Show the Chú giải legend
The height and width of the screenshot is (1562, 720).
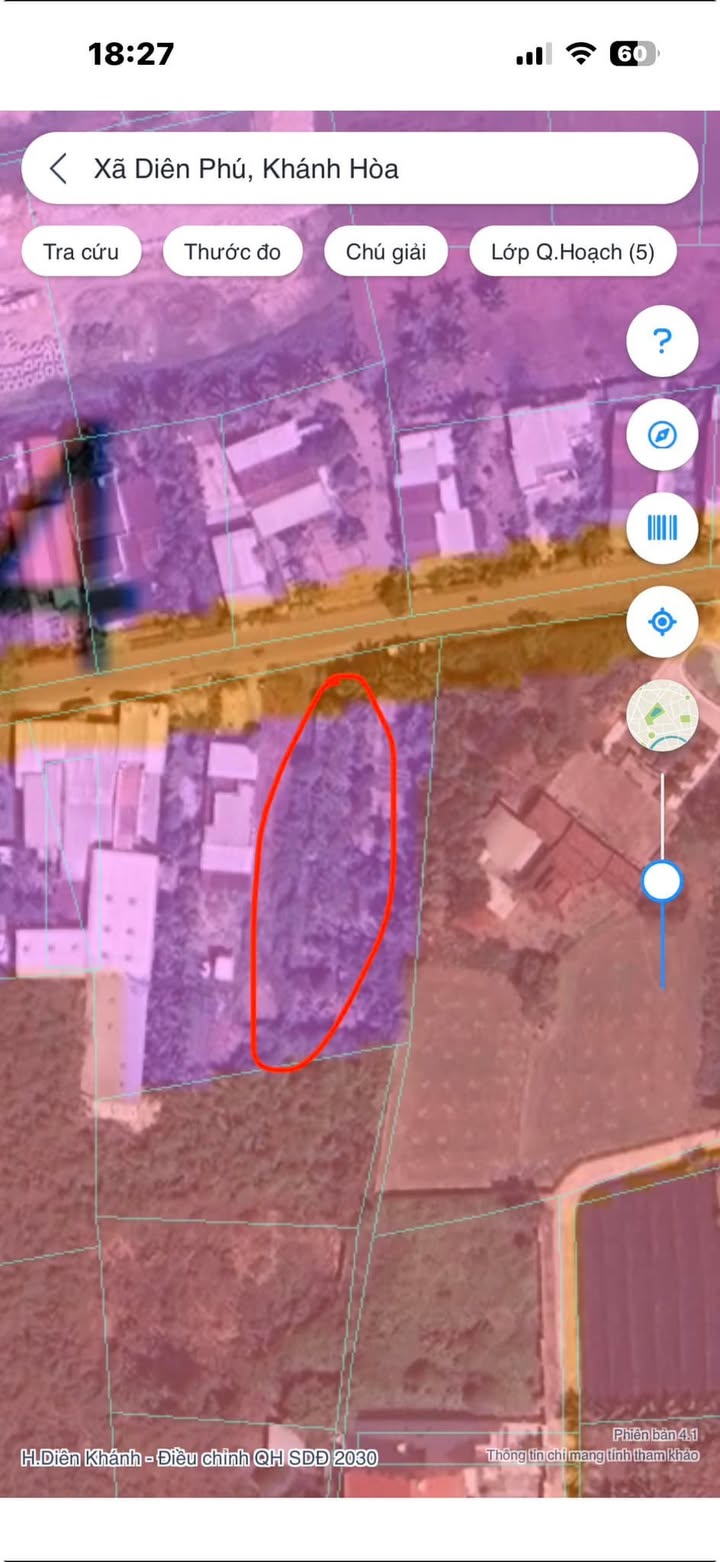tap(386, 252)
